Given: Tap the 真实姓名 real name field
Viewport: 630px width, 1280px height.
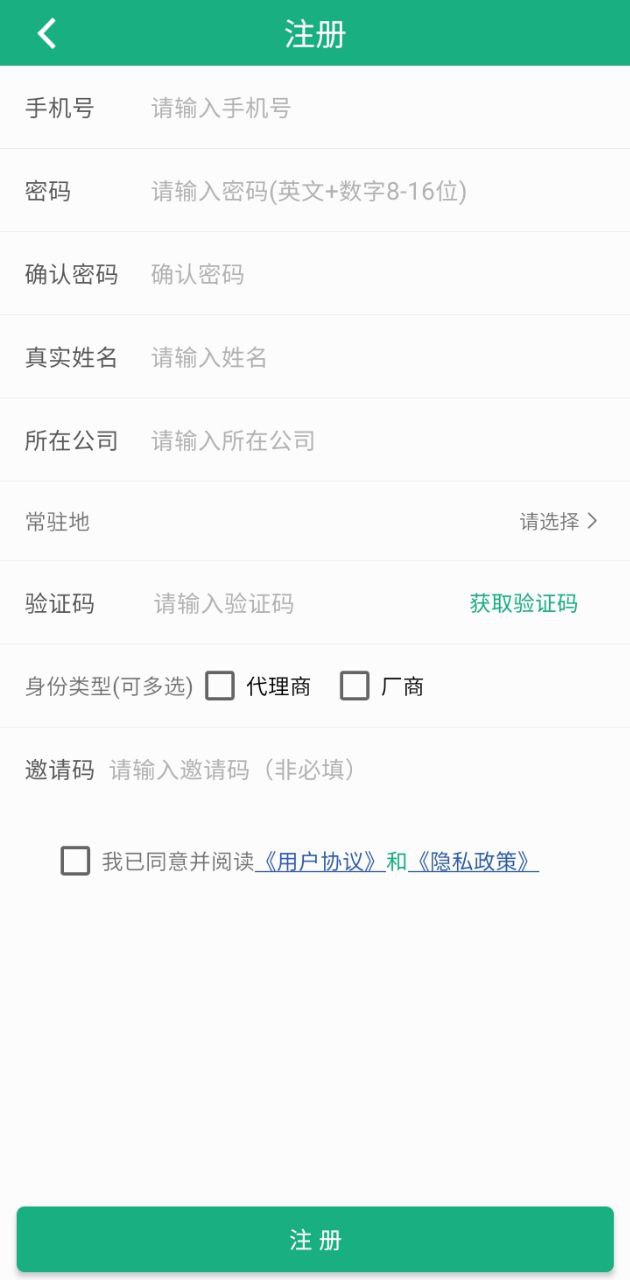Looking at the screenshot, I should 370,357.
